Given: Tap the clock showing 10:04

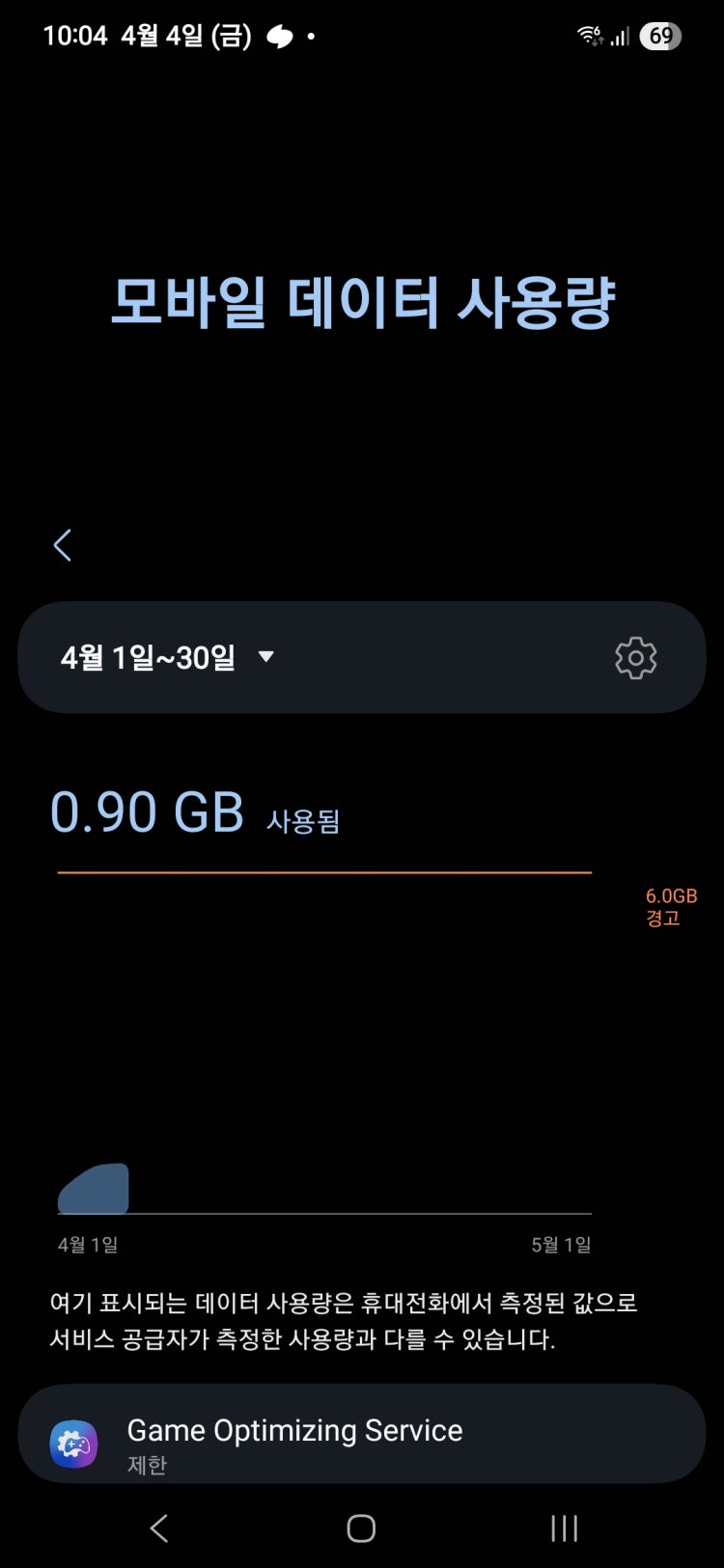Looking at the screenshot, I should coord(73,36).
